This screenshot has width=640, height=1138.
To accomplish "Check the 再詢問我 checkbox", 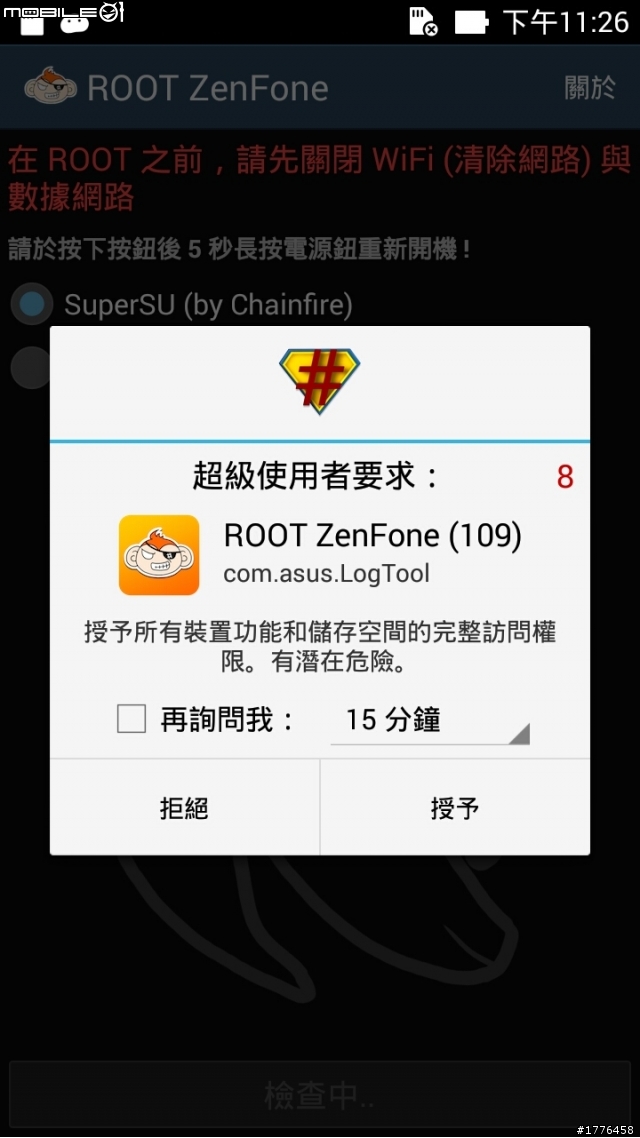I will tap(132, 719).
